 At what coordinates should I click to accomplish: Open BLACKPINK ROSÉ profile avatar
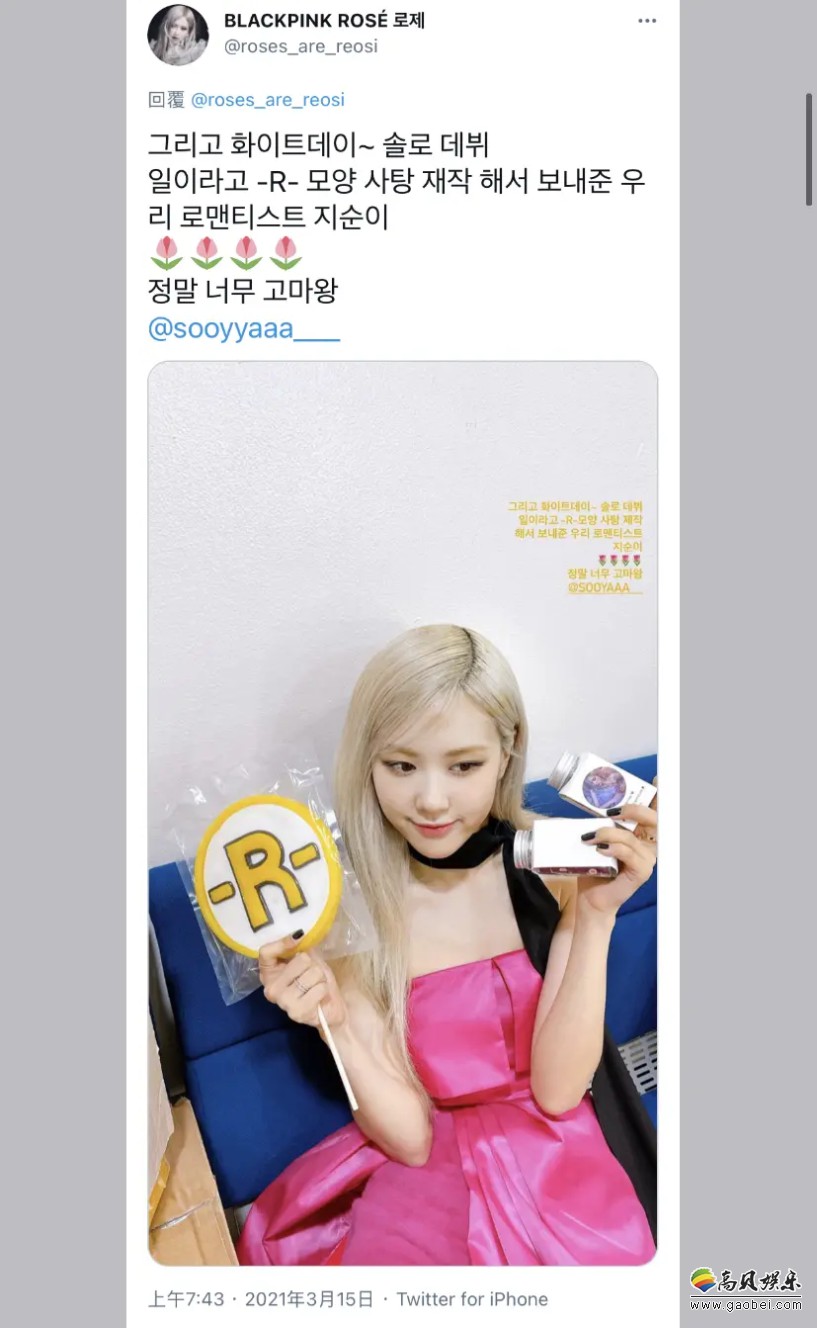pyautogui.click(x=178, y=34)
